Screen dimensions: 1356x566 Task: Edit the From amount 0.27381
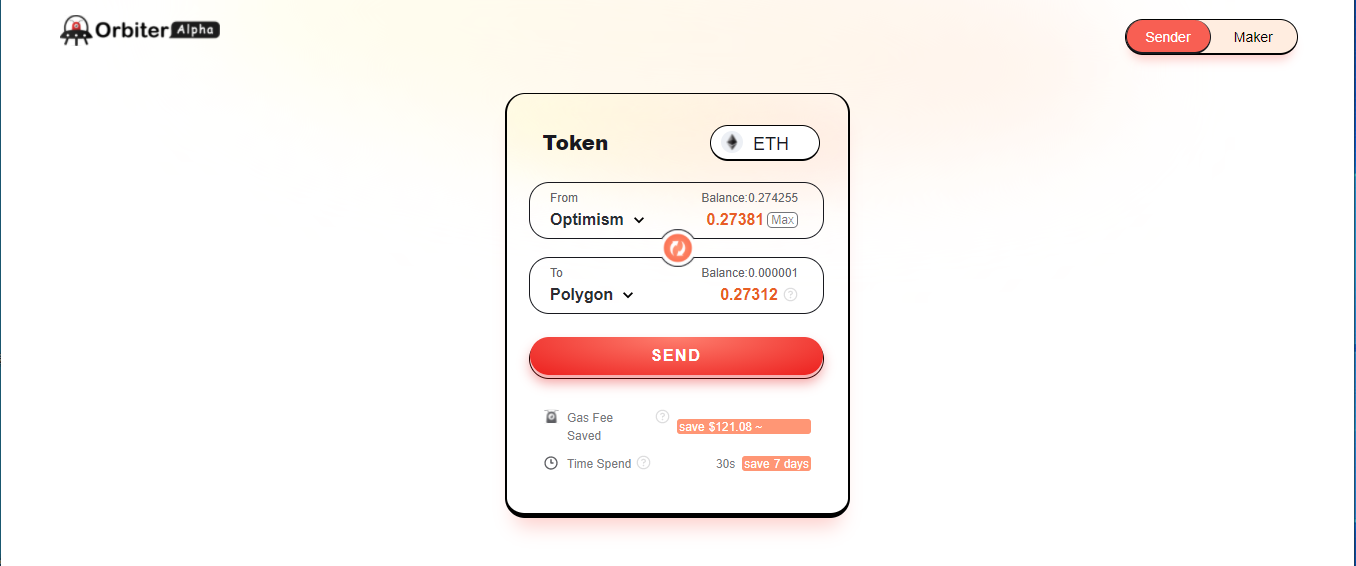pos(734,220)
